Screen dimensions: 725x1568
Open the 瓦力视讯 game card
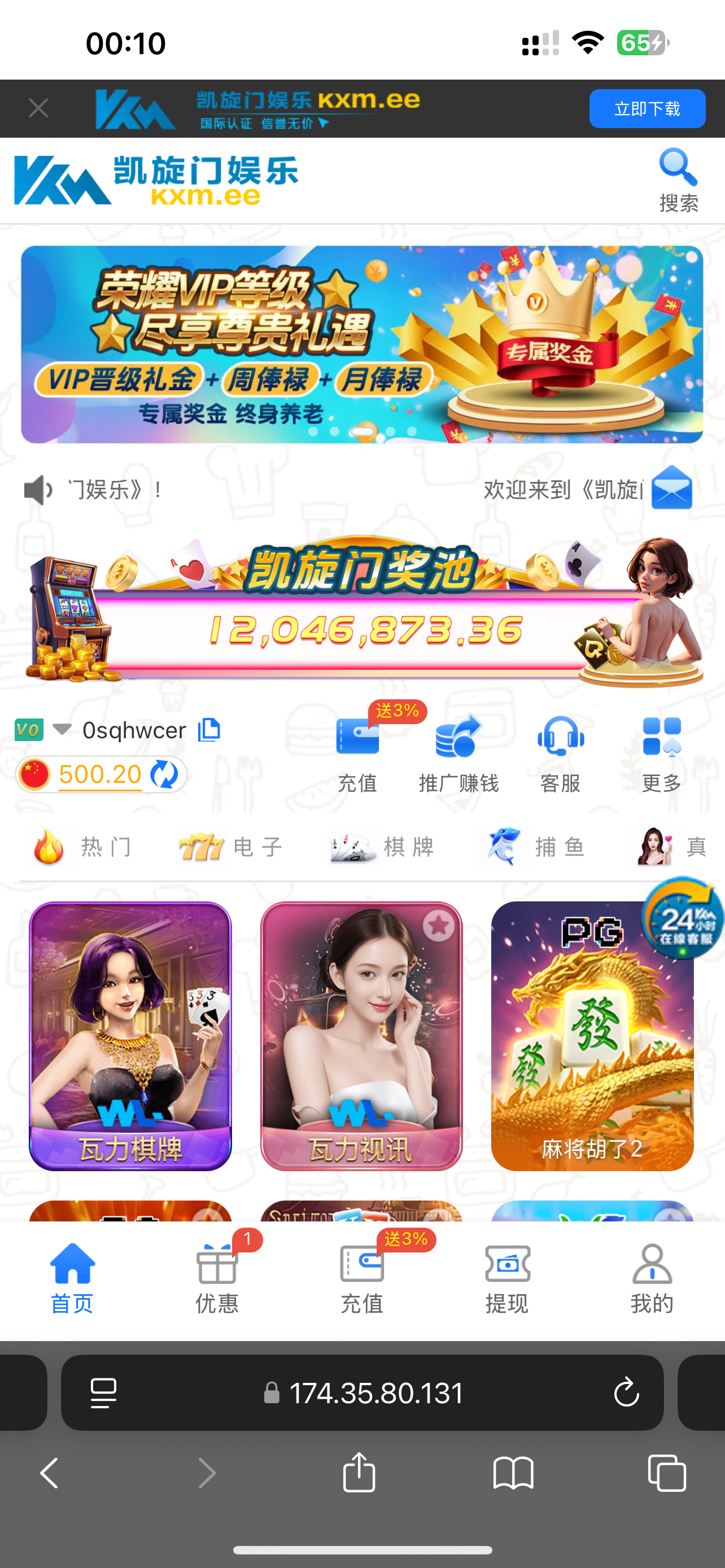click(x=361, y=1035)
